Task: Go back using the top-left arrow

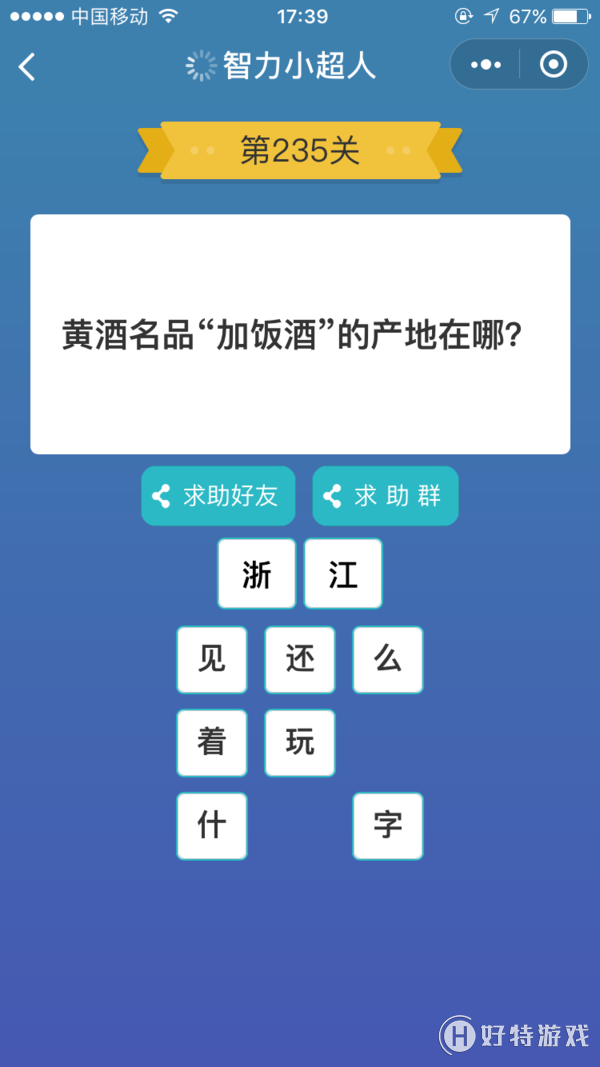Action: coord(27,67)
